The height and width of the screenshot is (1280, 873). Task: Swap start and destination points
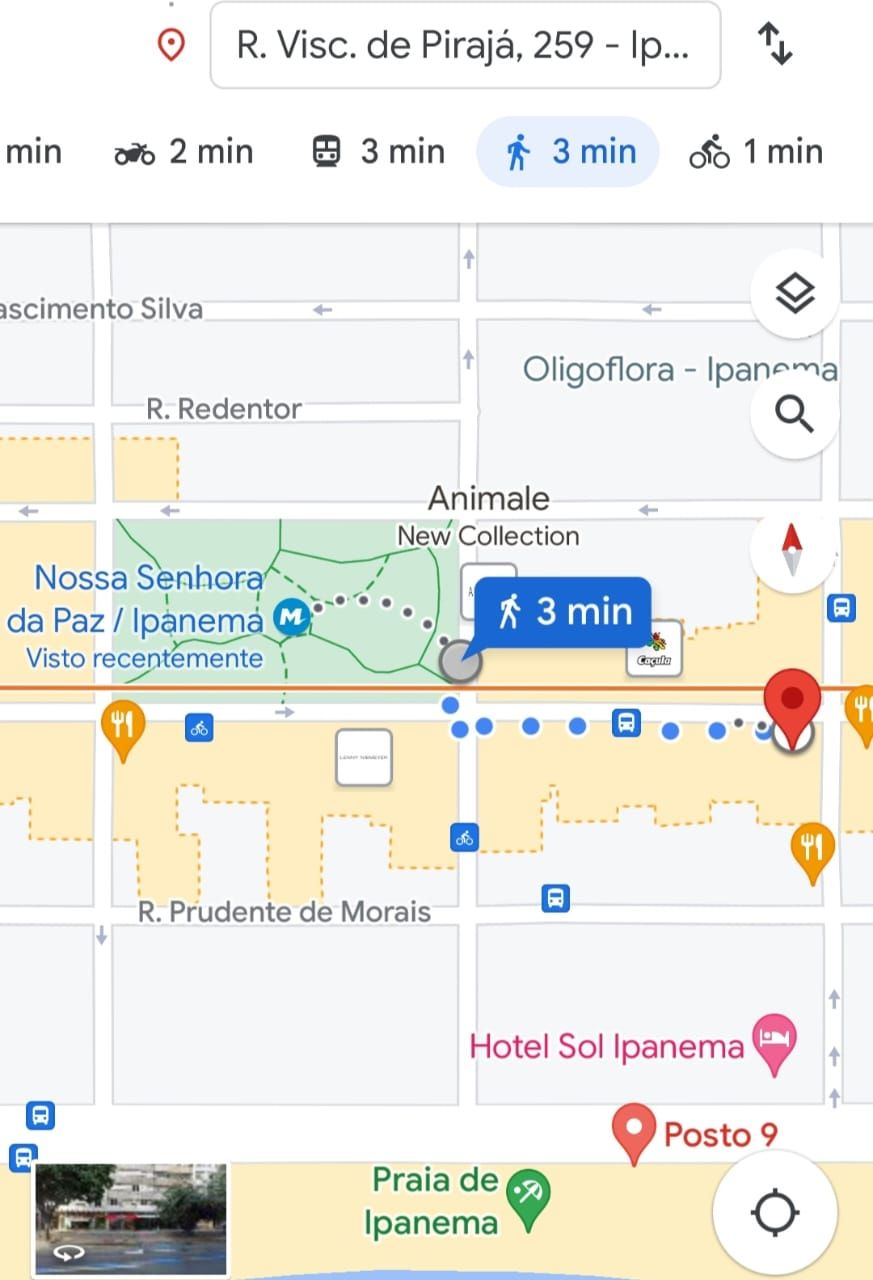click(775, 45)
